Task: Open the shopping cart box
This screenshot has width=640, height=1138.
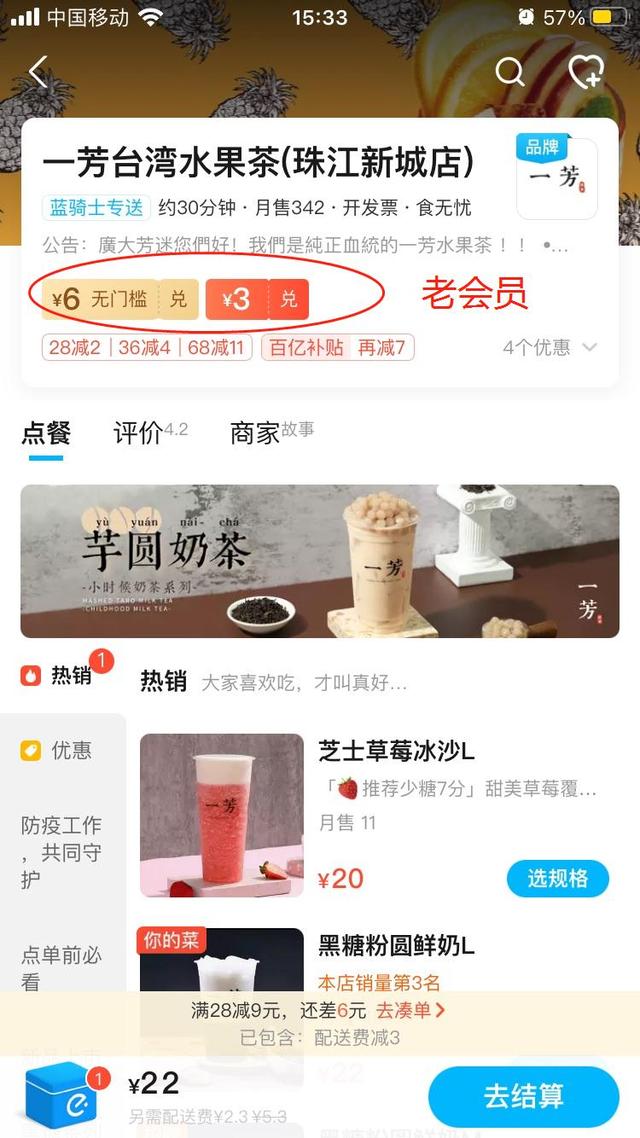Action: pos(58,1095)
